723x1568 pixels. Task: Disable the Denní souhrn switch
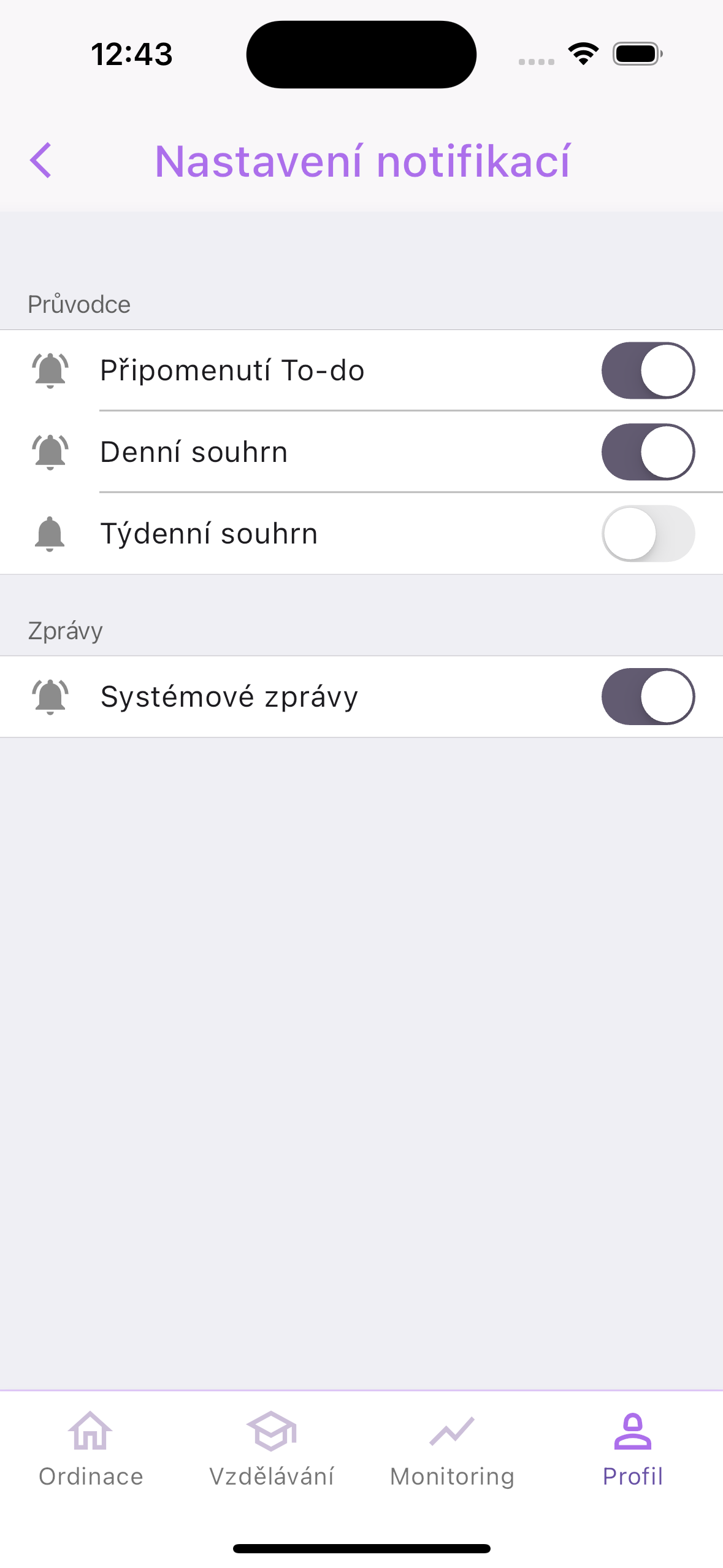click(648, 452)
